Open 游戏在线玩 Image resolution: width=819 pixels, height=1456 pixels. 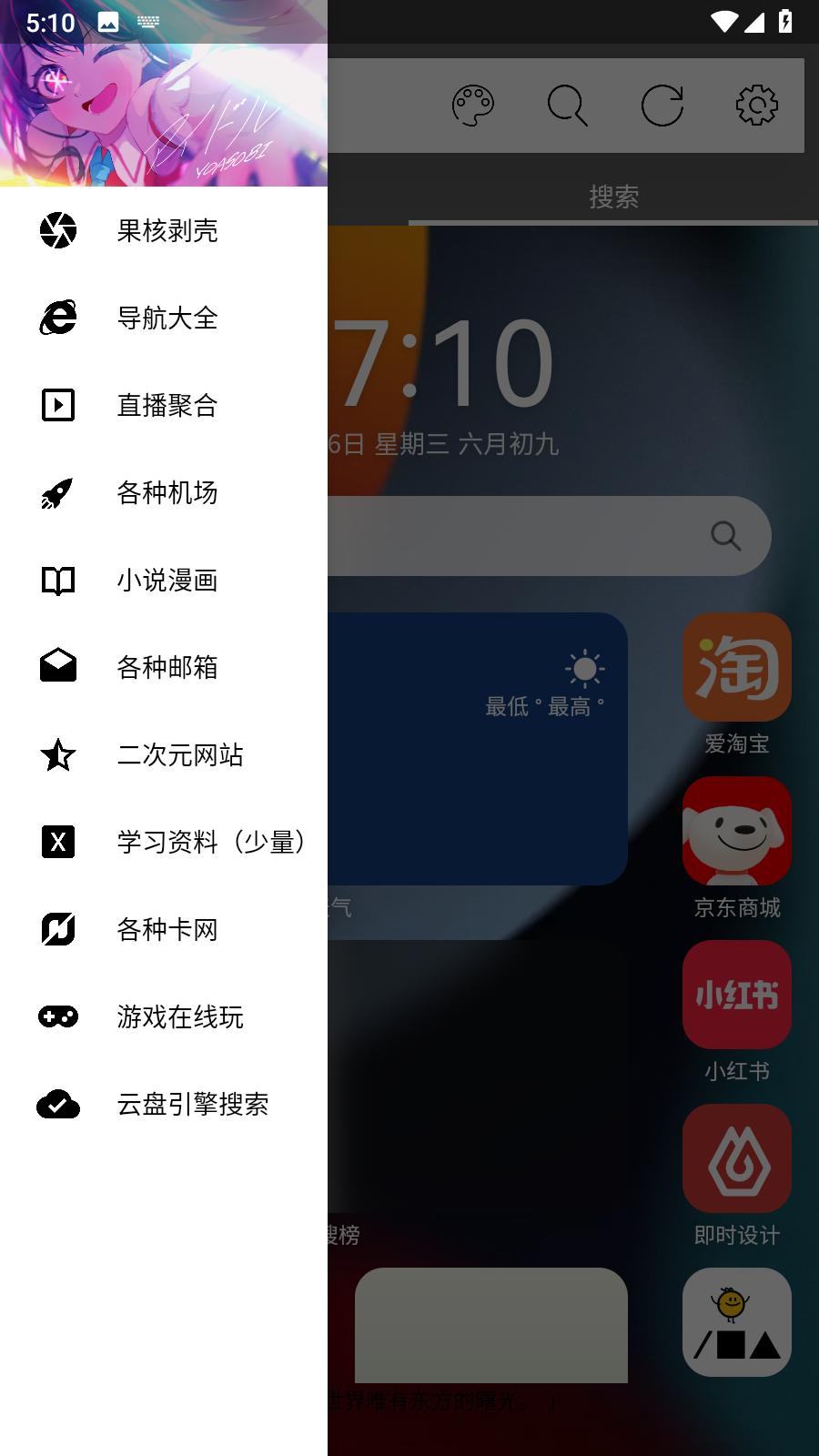(x=164, y=1016)
